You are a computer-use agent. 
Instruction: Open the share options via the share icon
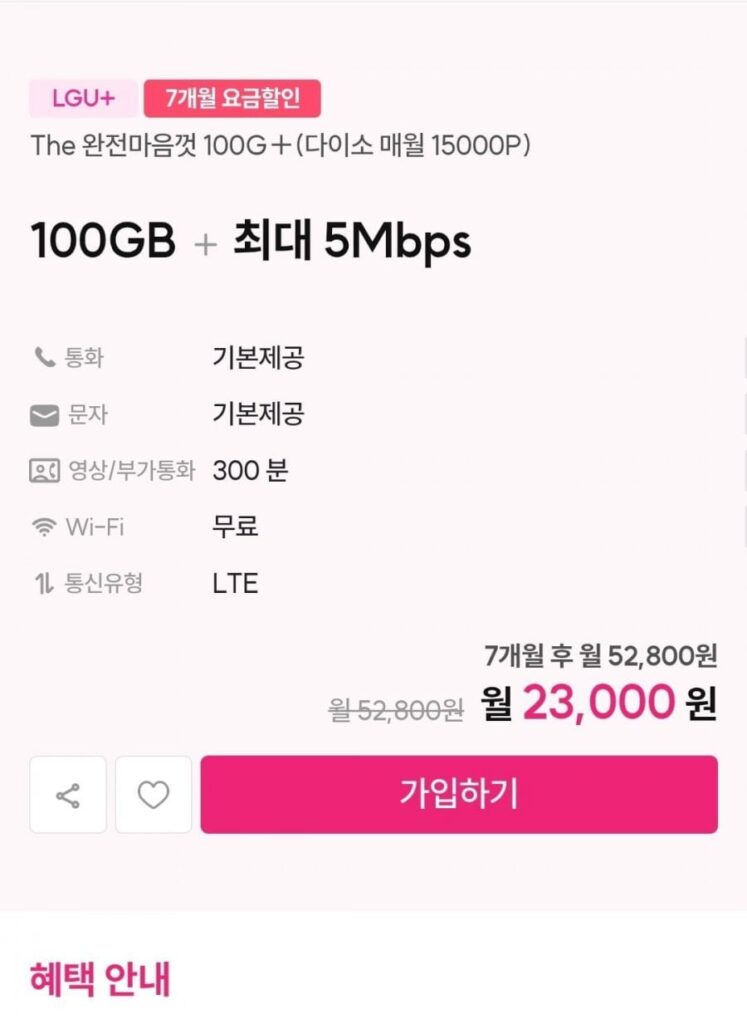[x=68, y=794]
